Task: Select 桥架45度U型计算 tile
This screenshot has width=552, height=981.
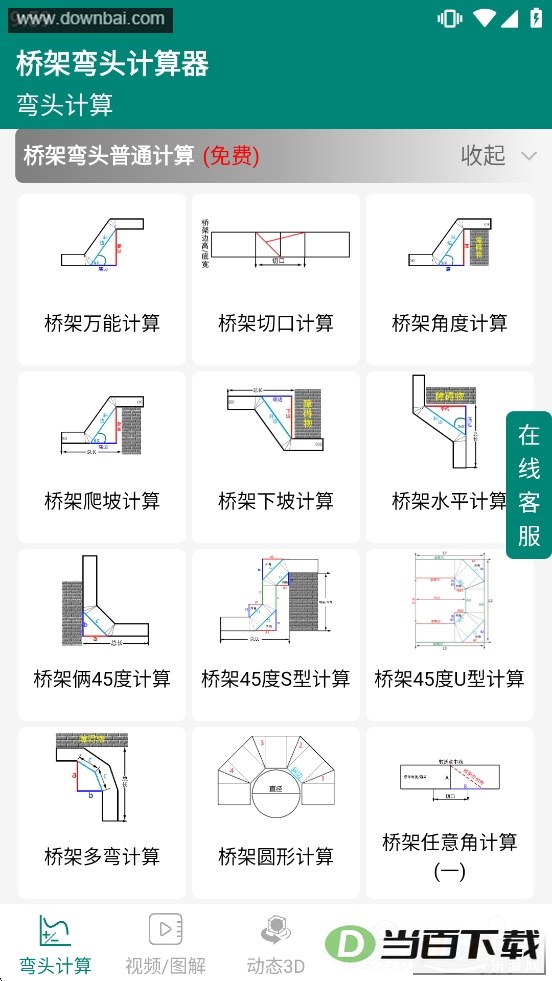Action: pos(449,634)
